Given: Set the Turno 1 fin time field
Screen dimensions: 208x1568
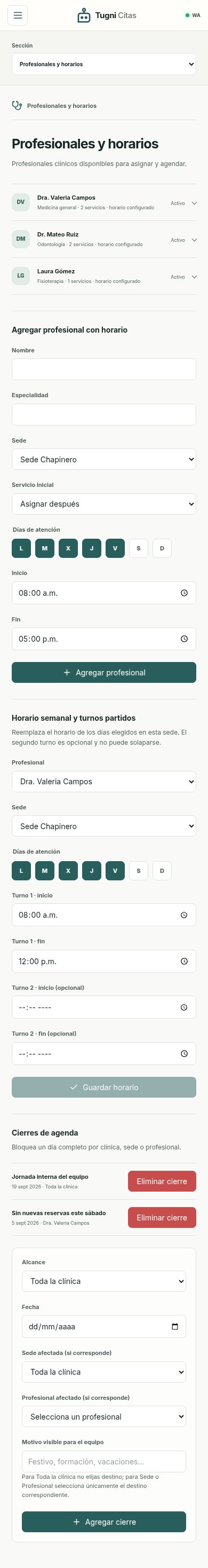Looking at the screenshot, I should pos(104,961).
